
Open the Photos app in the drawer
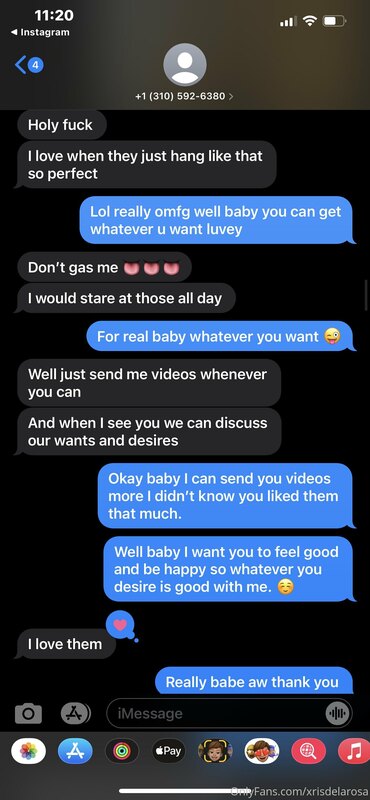click(28, 751)
